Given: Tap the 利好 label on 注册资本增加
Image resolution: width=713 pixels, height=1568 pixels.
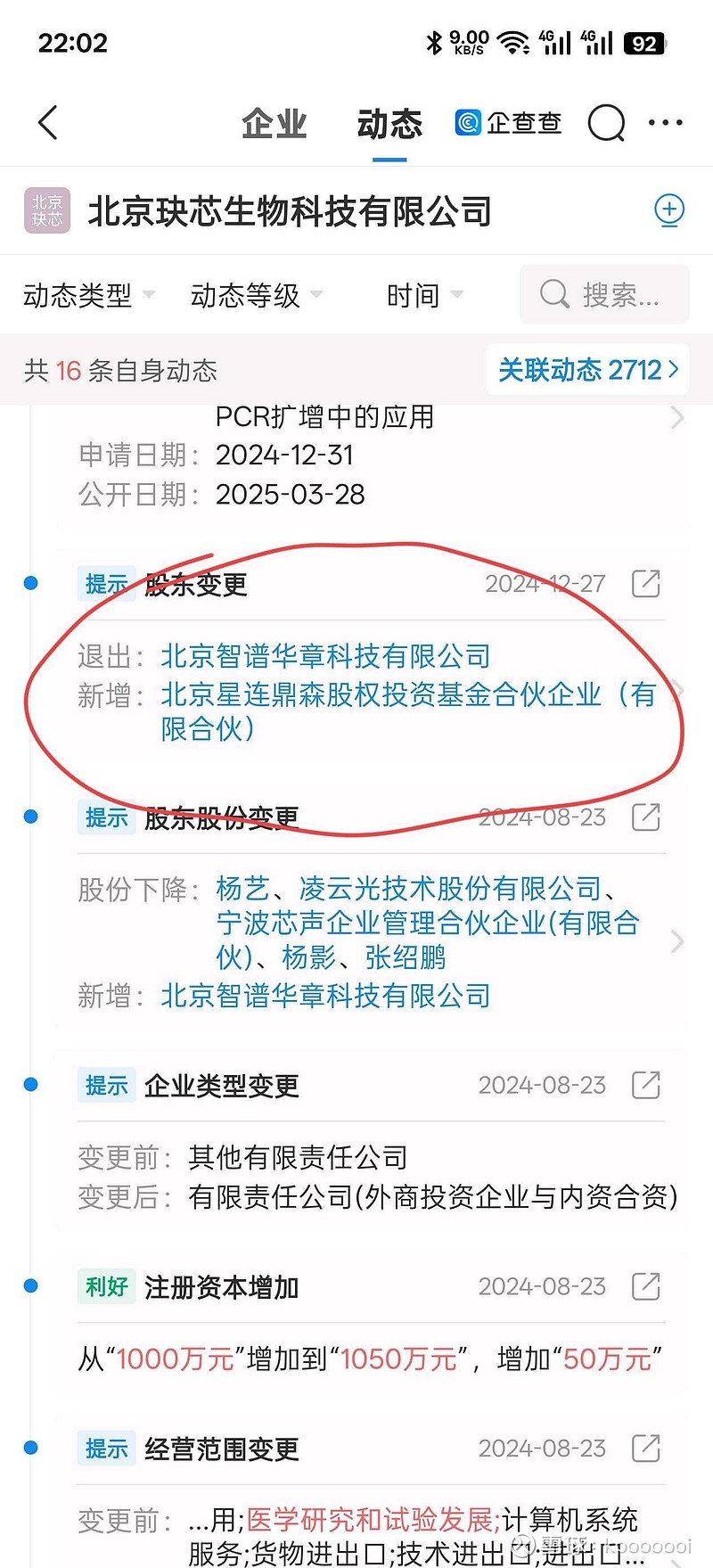Looking at the screenshot, I should tap(105, 1286).
